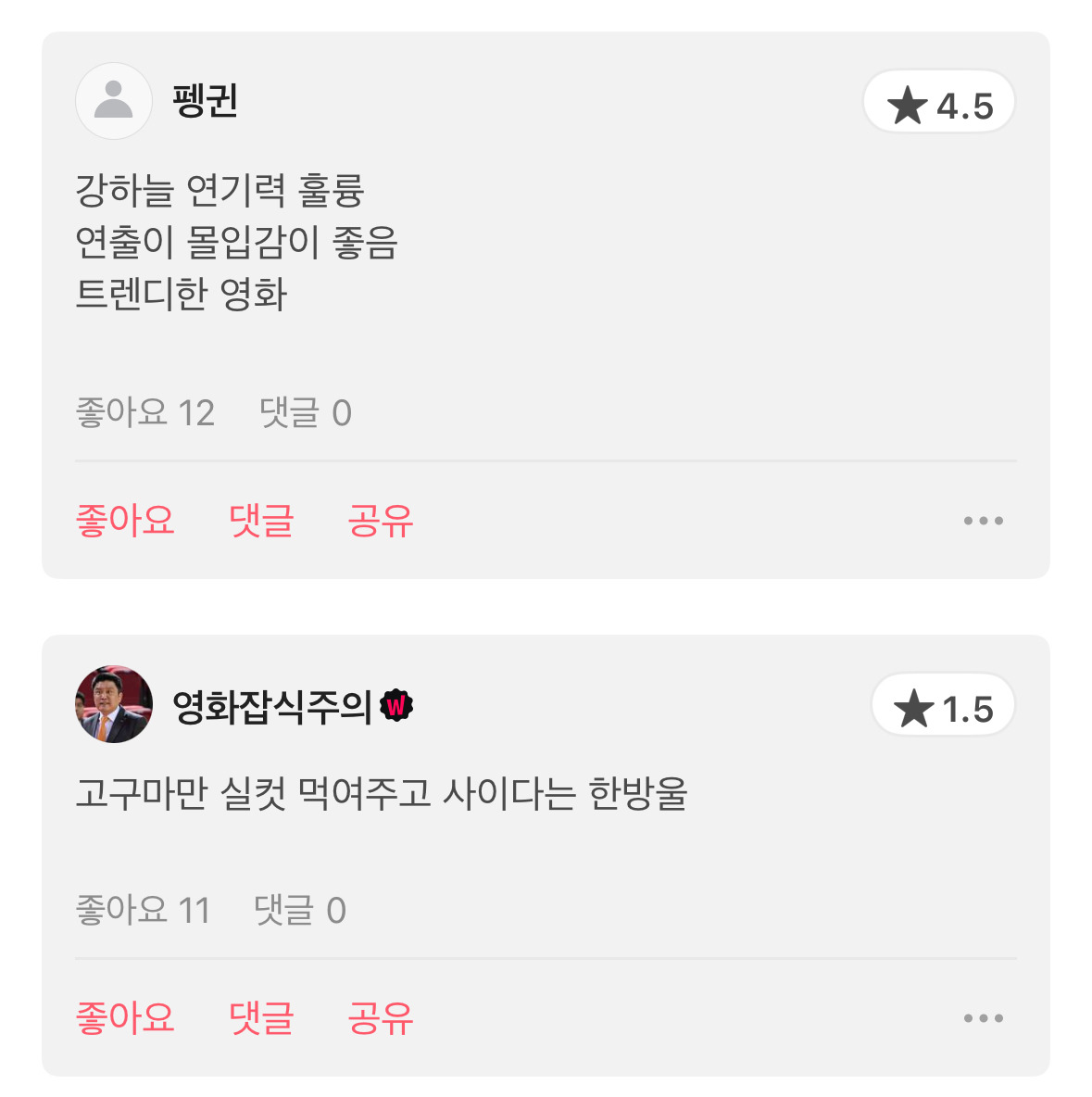
Task: Open 펭귄's profile avatar
Action: tap(114, 101)
